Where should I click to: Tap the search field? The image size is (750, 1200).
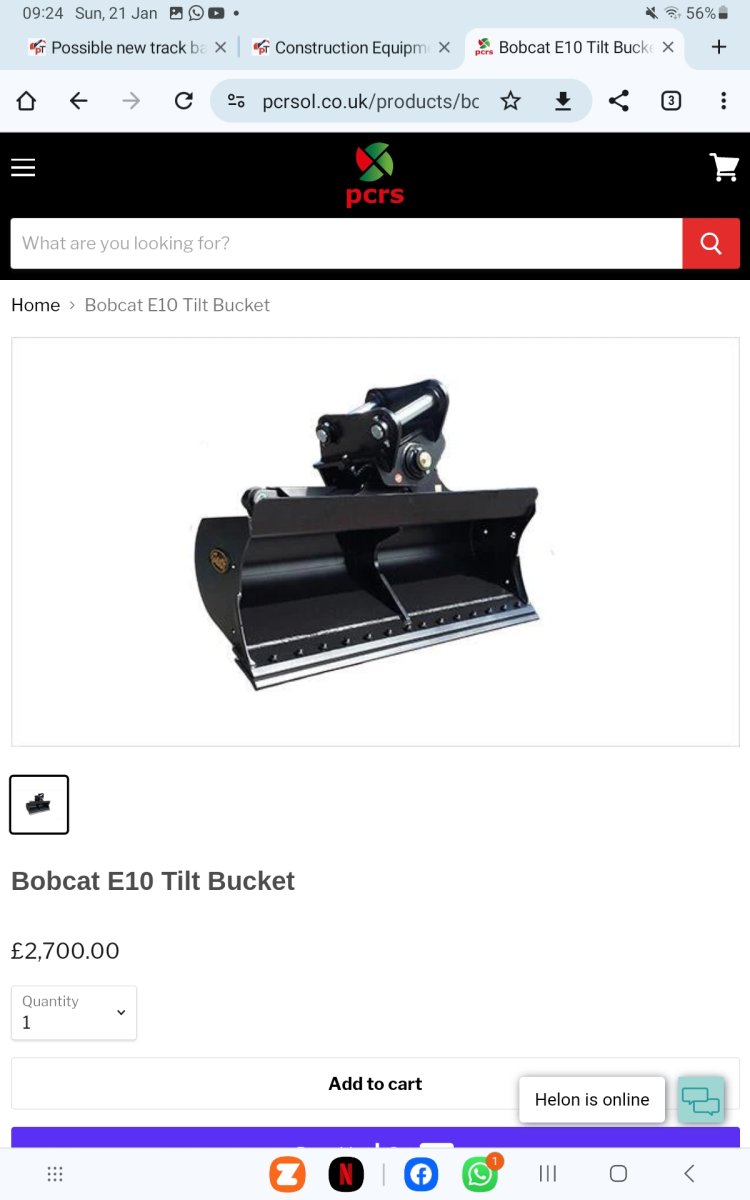coord(346,243)
